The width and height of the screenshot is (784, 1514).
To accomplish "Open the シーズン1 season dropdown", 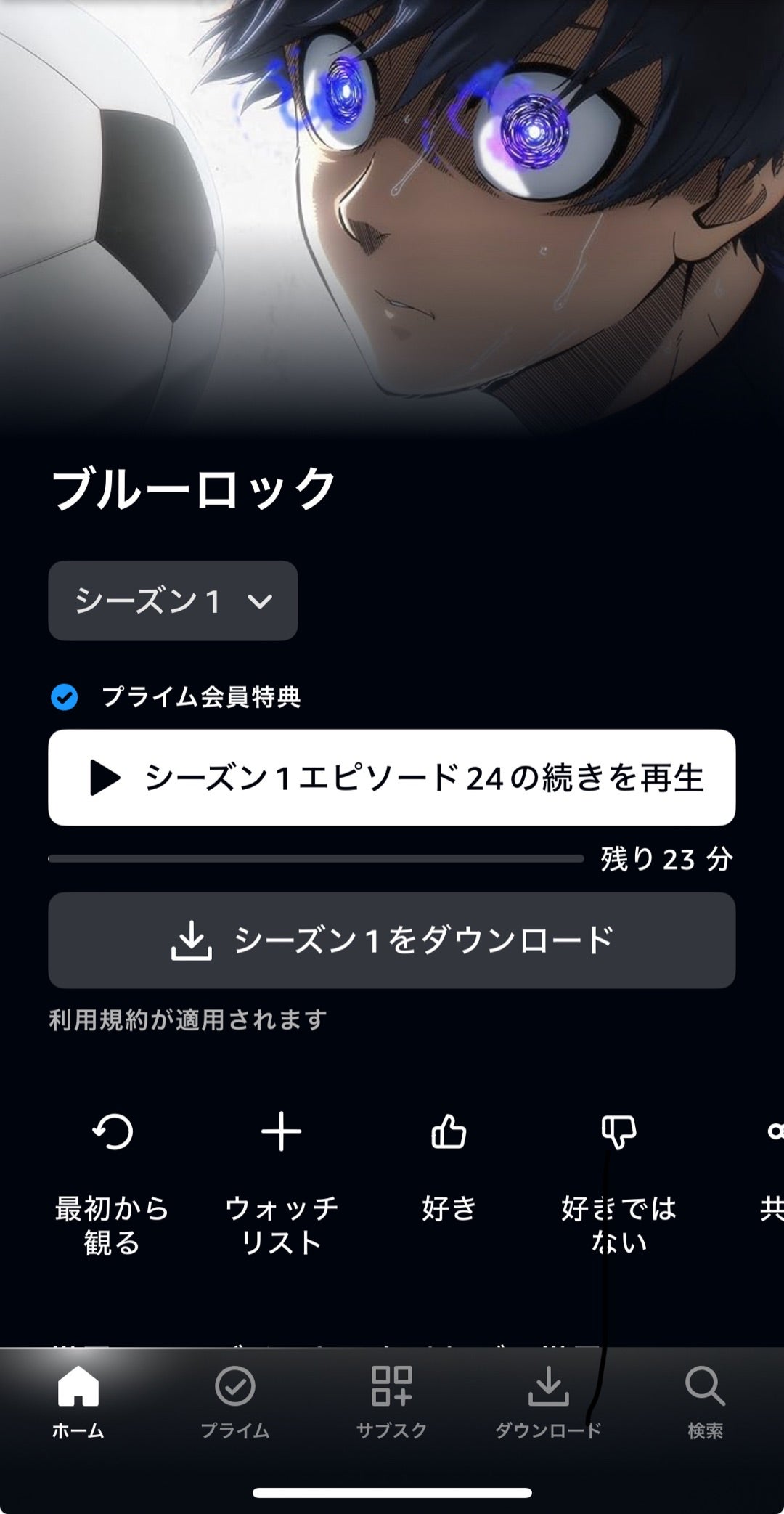I will tap(173, 601).
